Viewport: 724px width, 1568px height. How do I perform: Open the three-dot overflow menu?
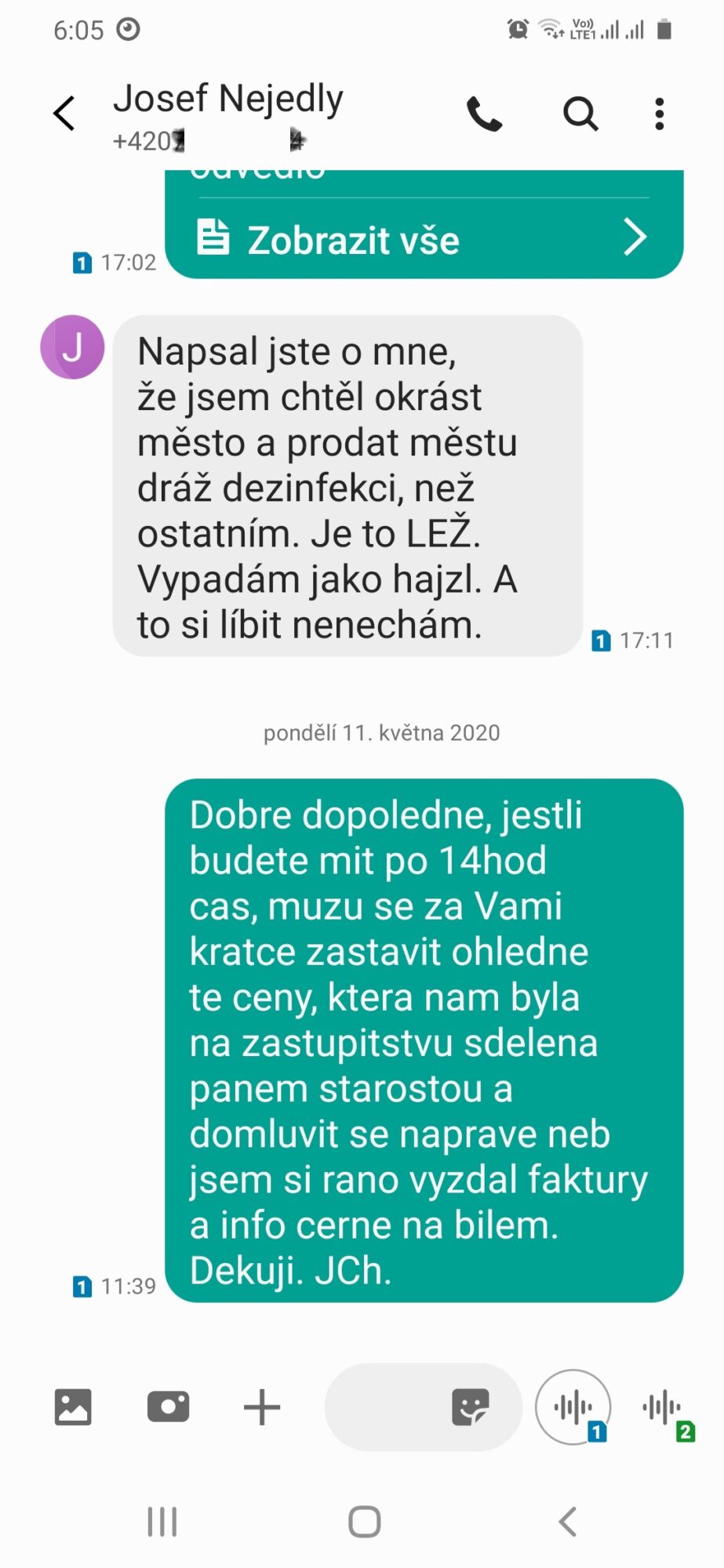(660, 114)
